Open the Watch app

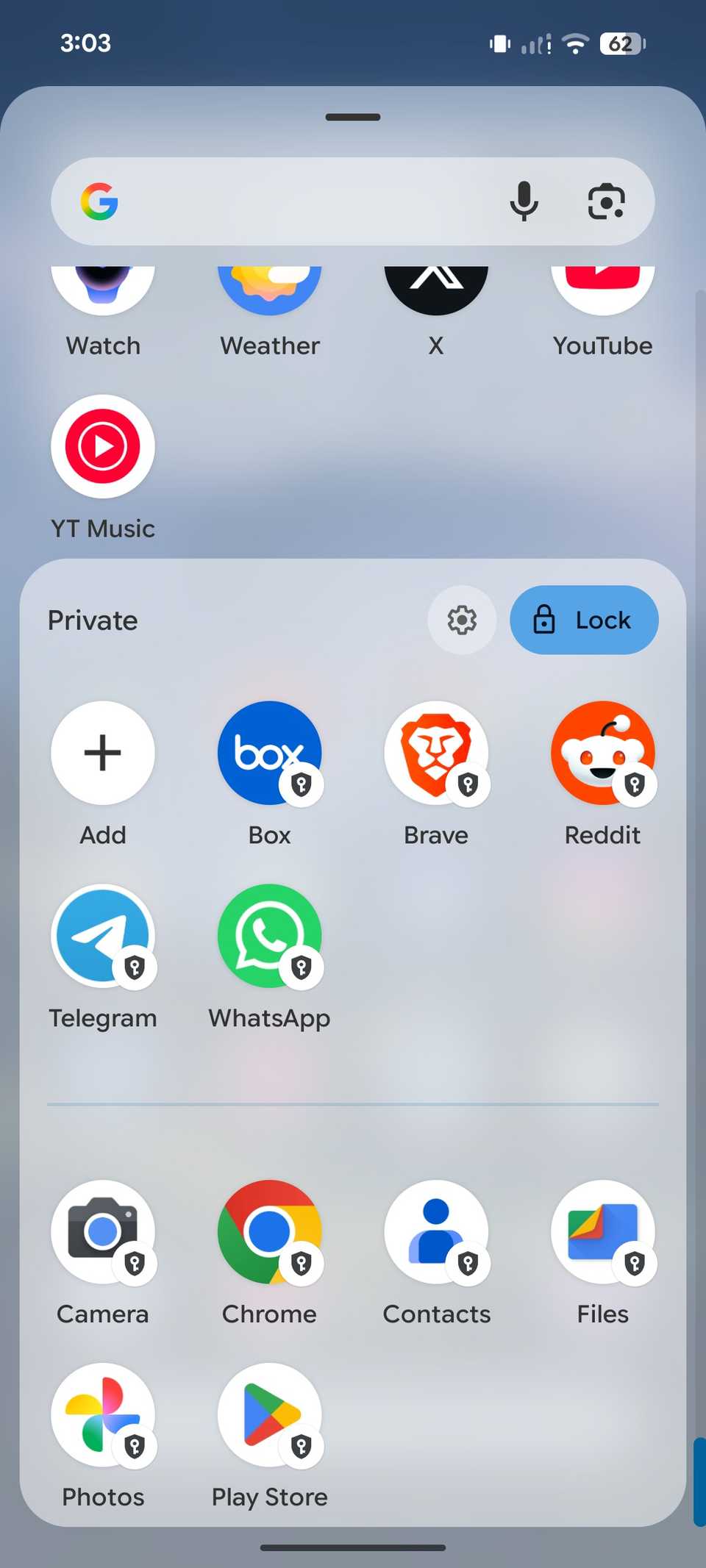103,287
